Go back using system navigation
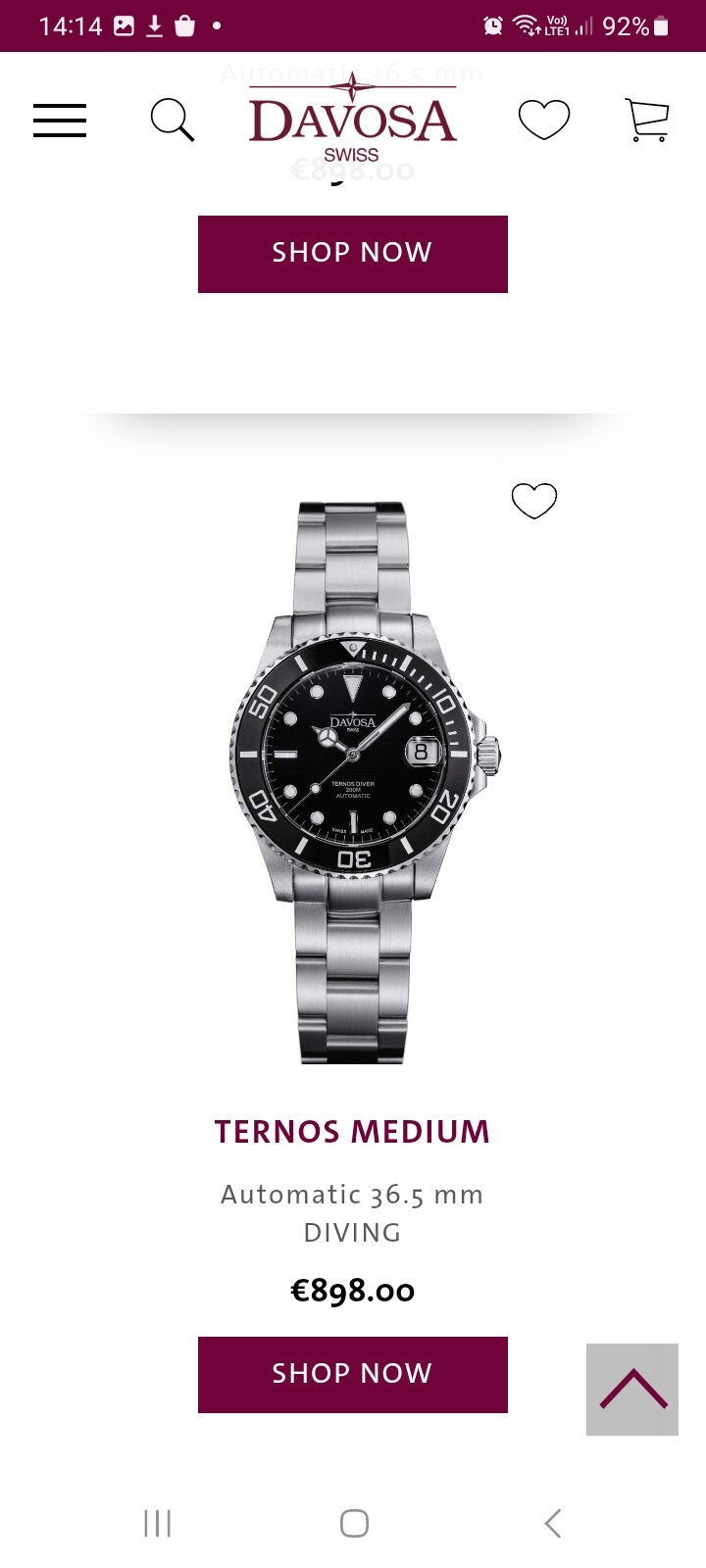Viewport: 706px width, 1568px height. (x=553, y=1523)
